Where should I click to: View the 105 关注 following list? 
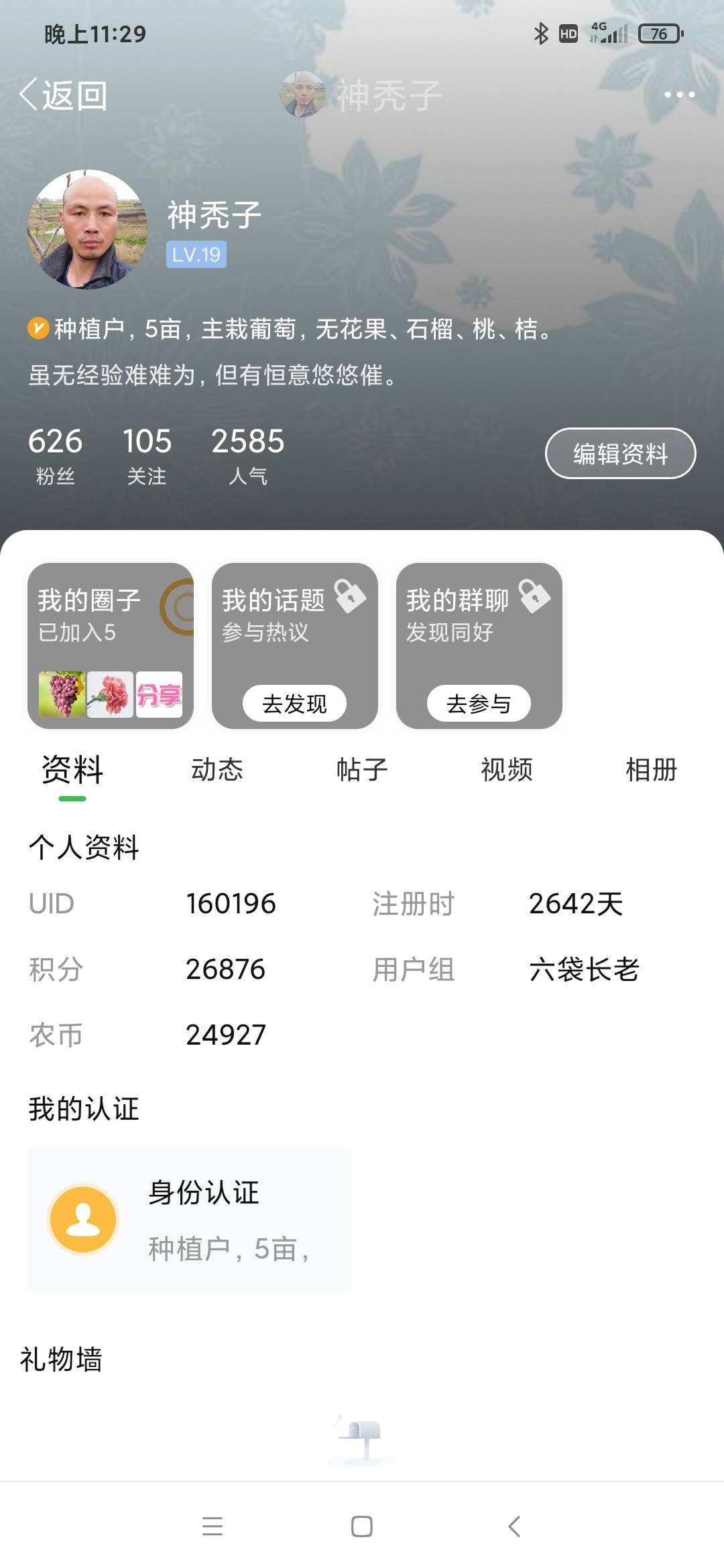(147, 455)
